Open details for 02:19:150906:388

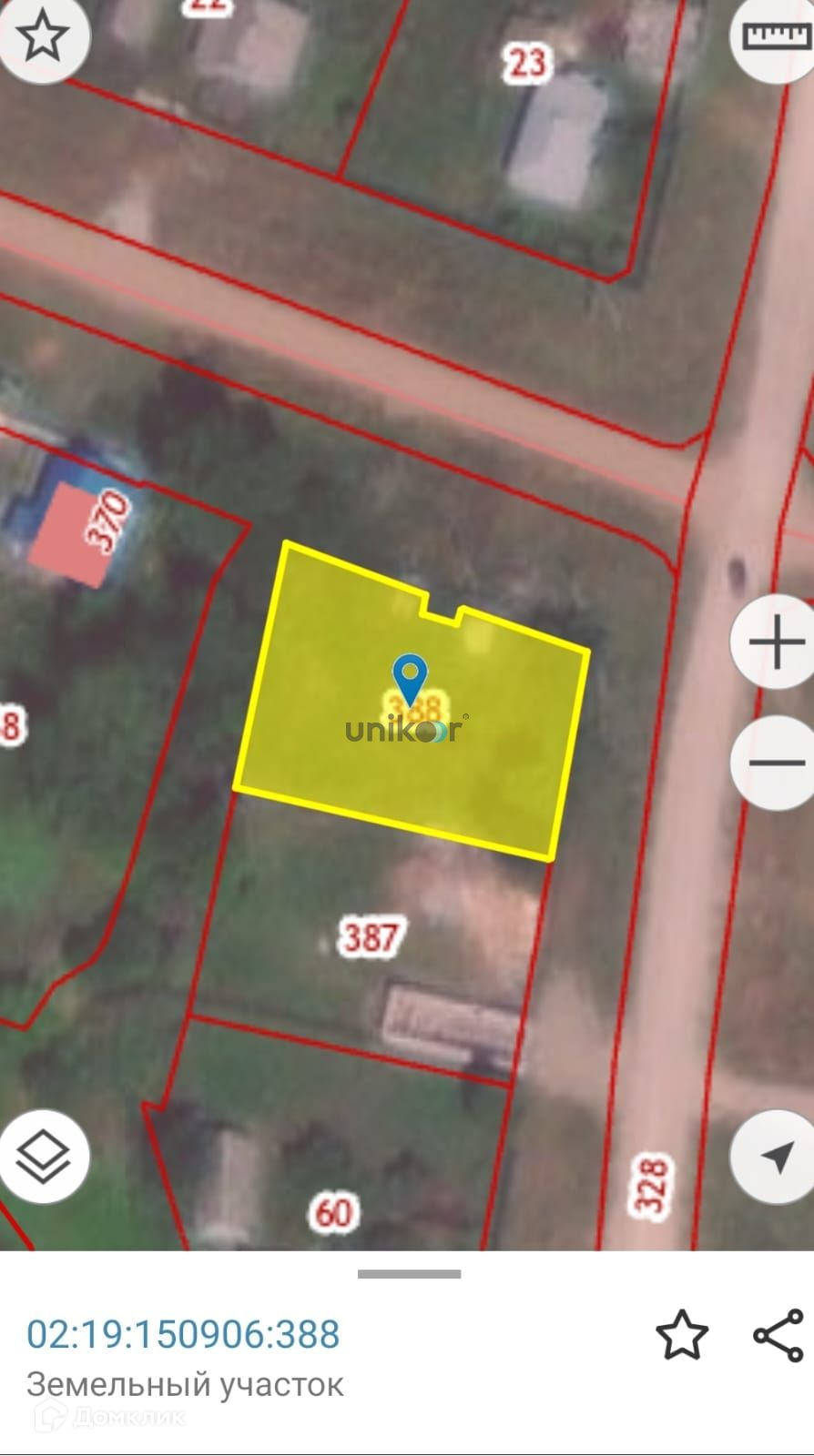click(x=183, y=1334)
